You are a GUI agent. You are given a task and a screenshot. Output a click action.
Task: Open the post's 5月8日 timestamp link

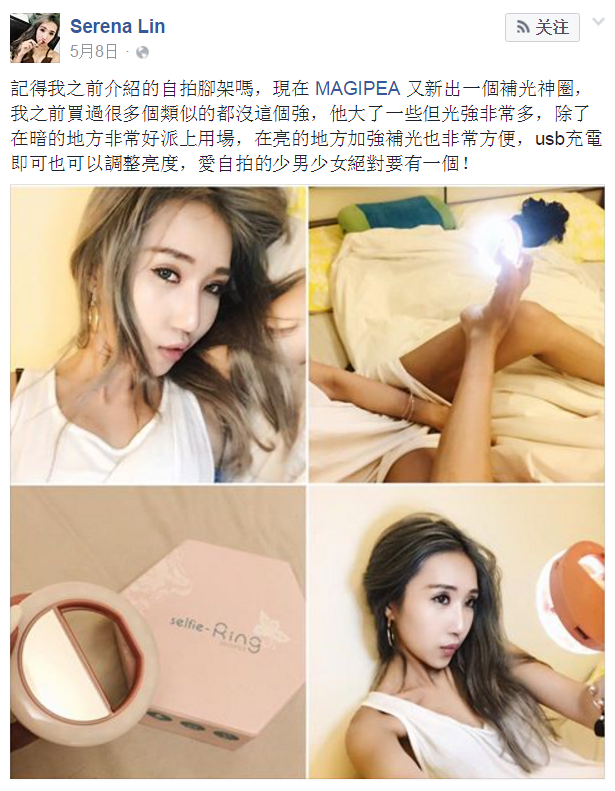point(94,50)
